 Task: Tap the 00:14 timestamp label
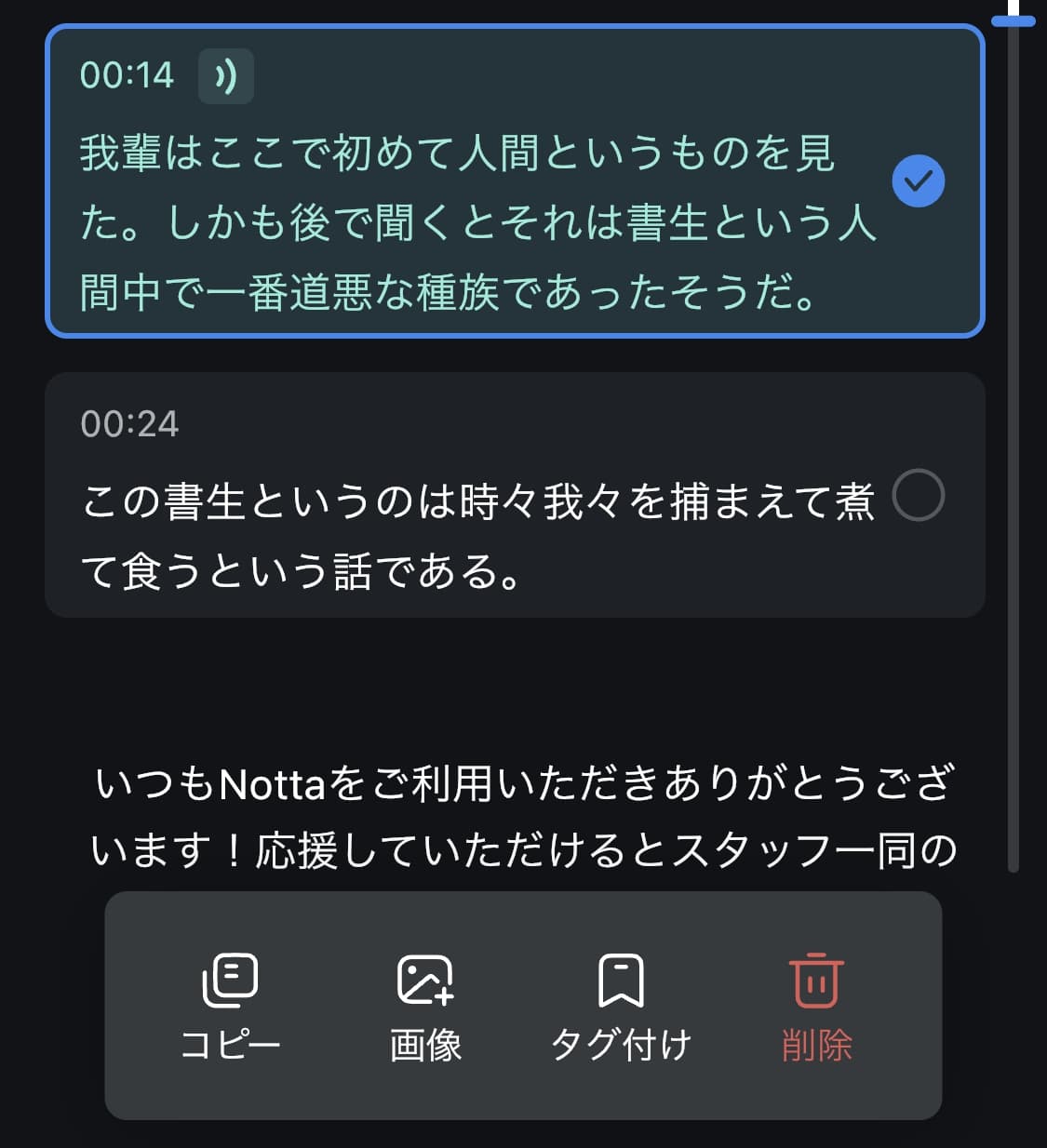pyautogui.click(x=128, y=74)
